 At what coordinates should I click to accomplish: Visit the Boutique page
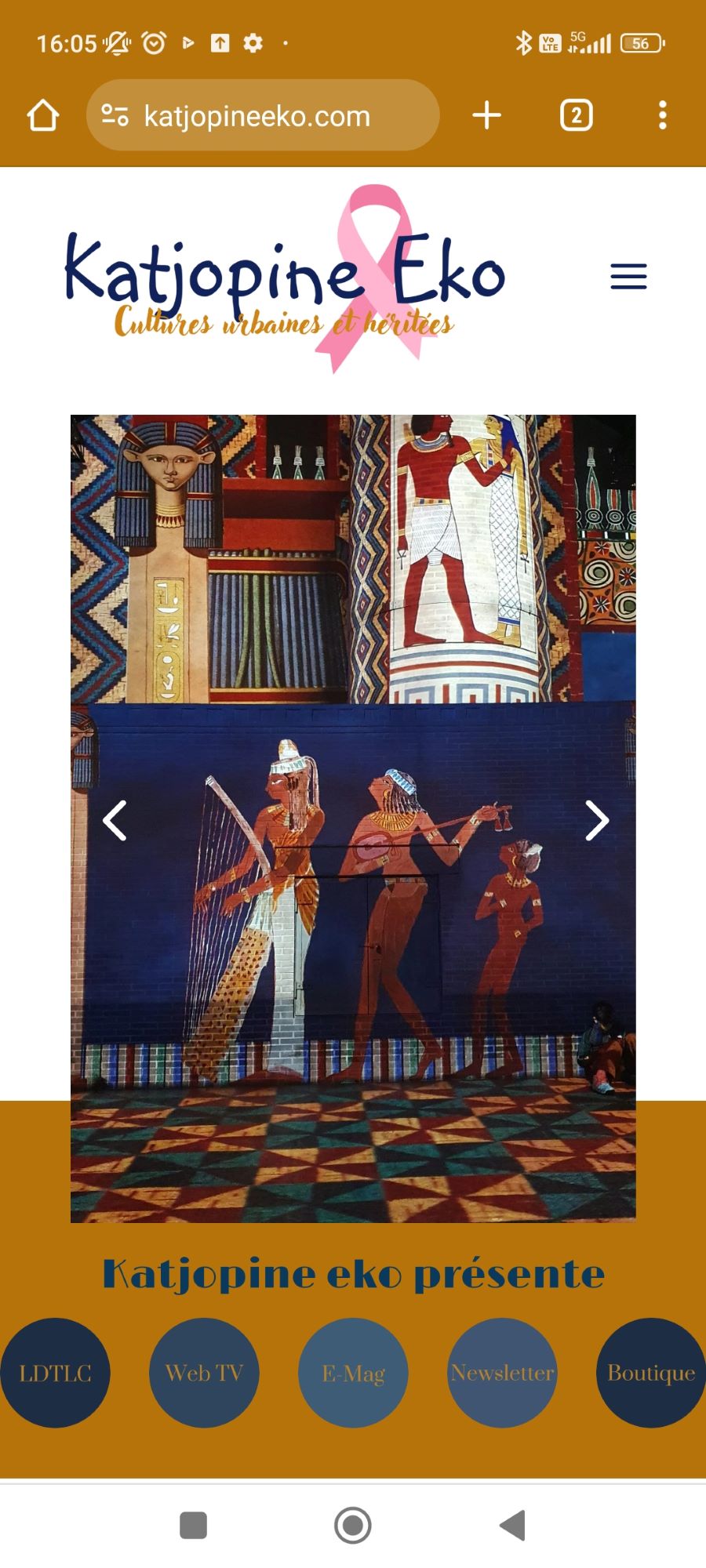point(651,1373)
